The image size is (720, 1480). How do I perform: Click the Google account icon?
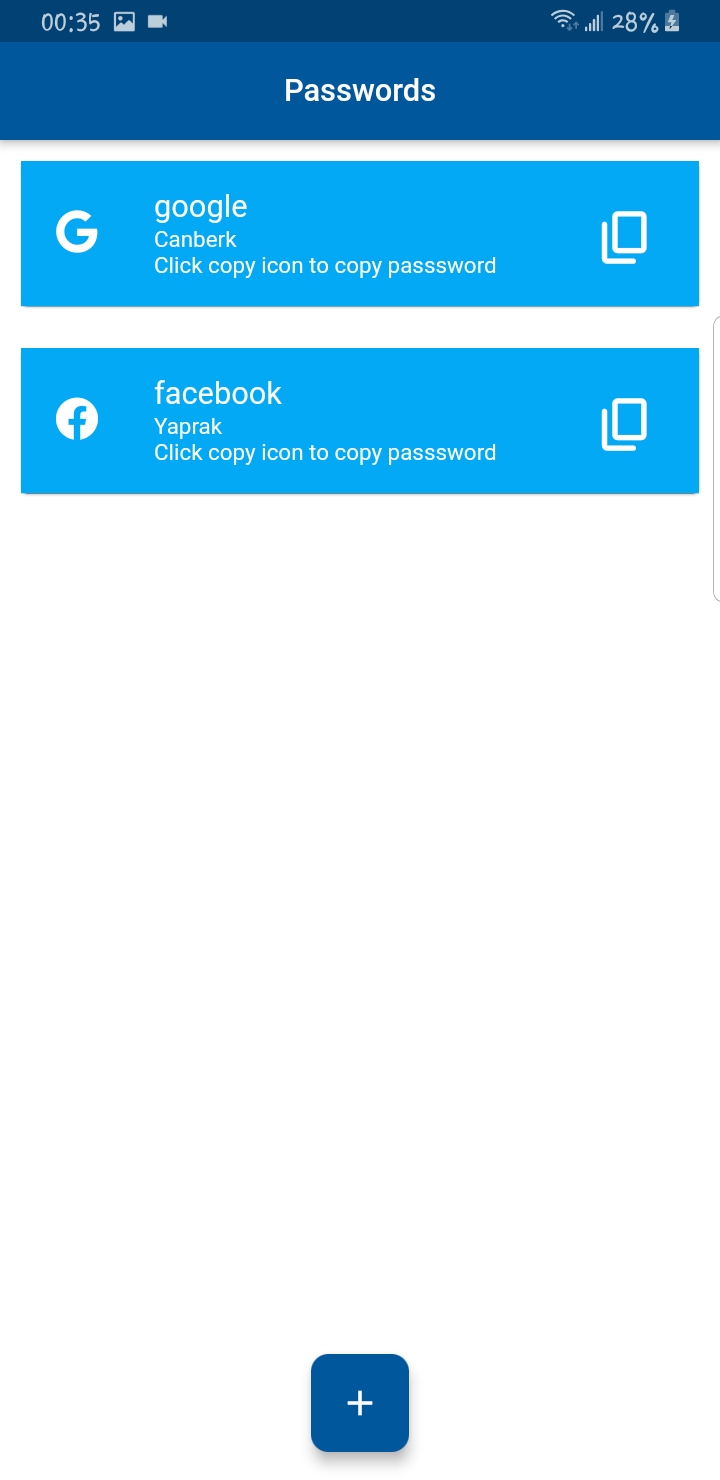click(76, 234)
